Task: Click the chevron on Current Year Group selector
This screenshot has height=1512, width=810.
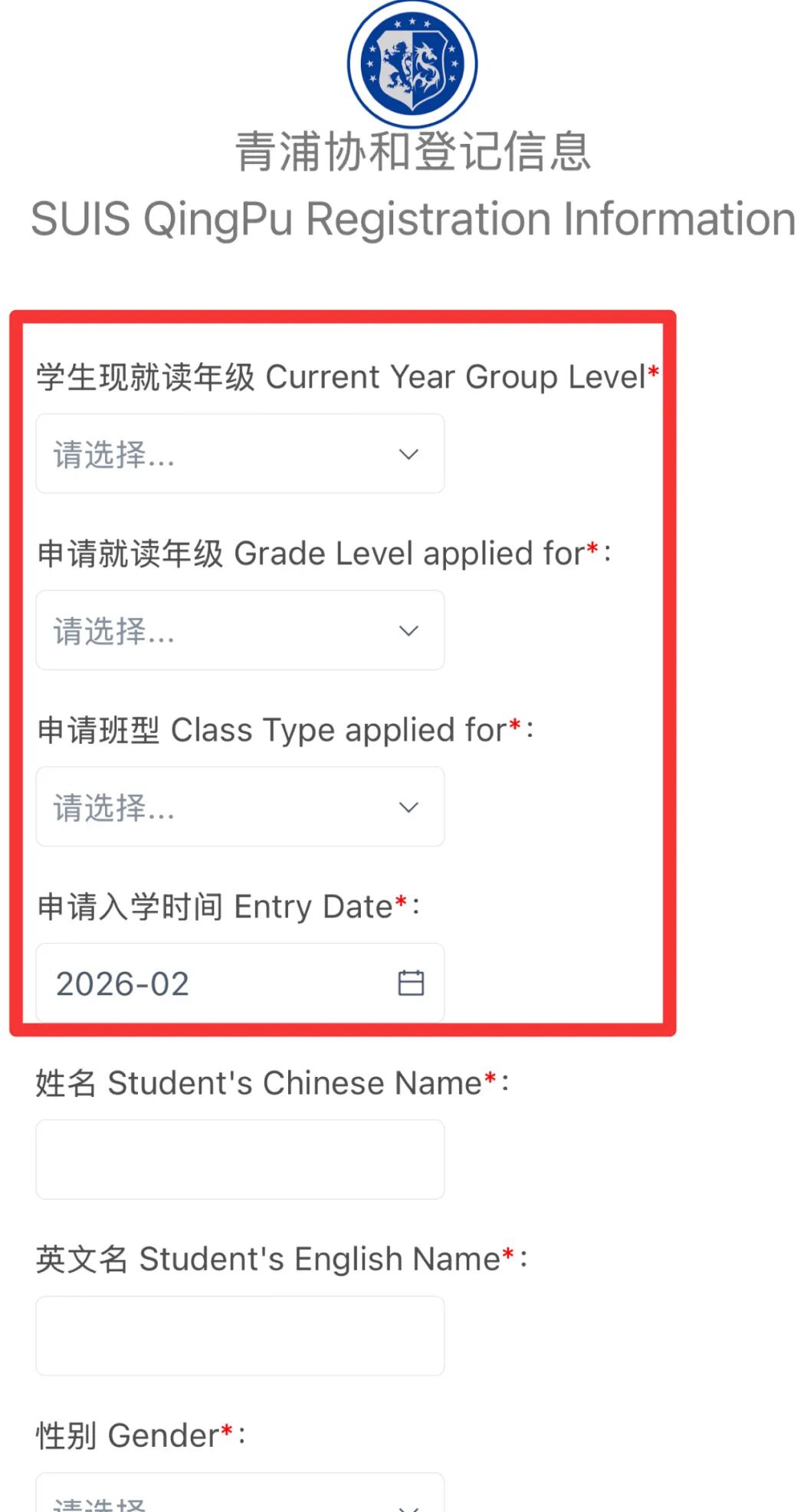Action: 408,454
